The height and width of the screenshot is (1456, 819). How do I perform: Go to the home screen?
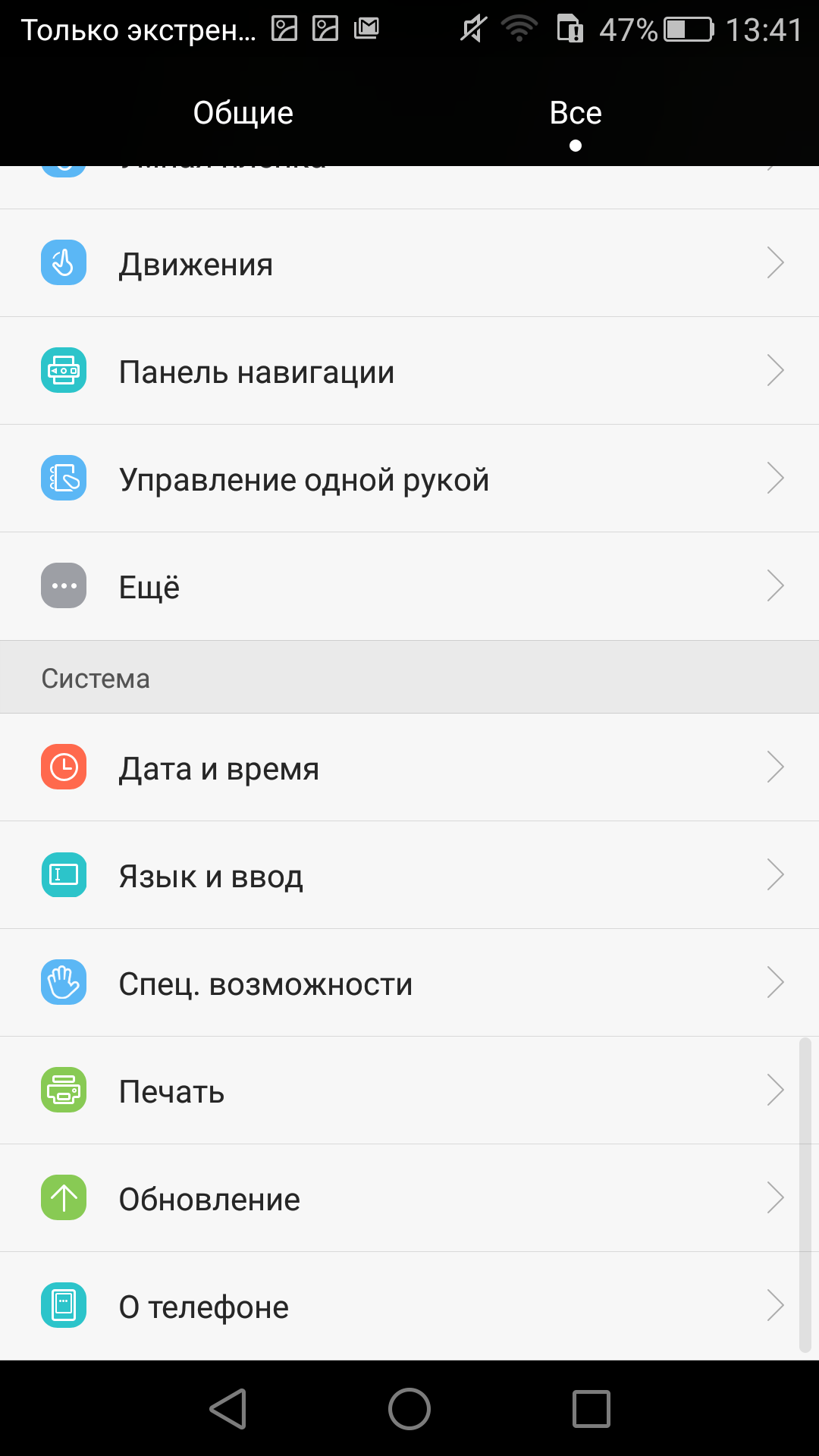[x=409, y=1409]
